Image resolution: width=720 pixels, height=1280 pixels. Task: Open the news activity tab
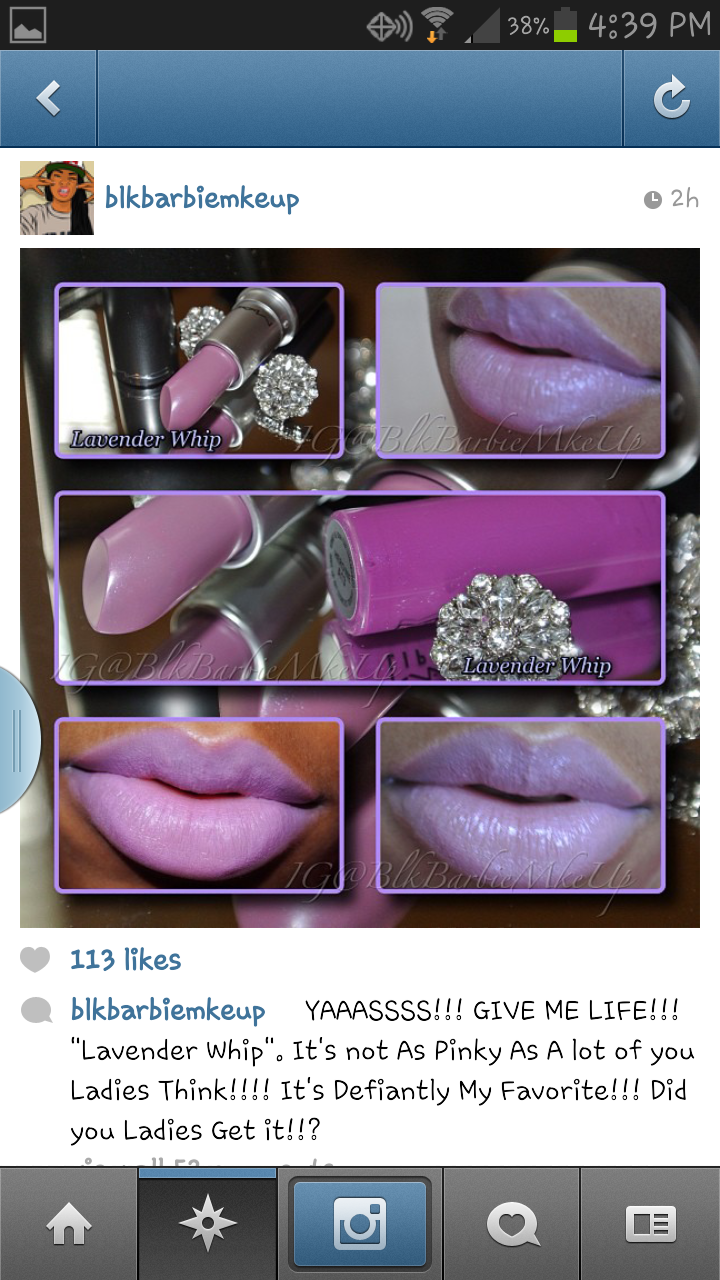click(512, 1224)
